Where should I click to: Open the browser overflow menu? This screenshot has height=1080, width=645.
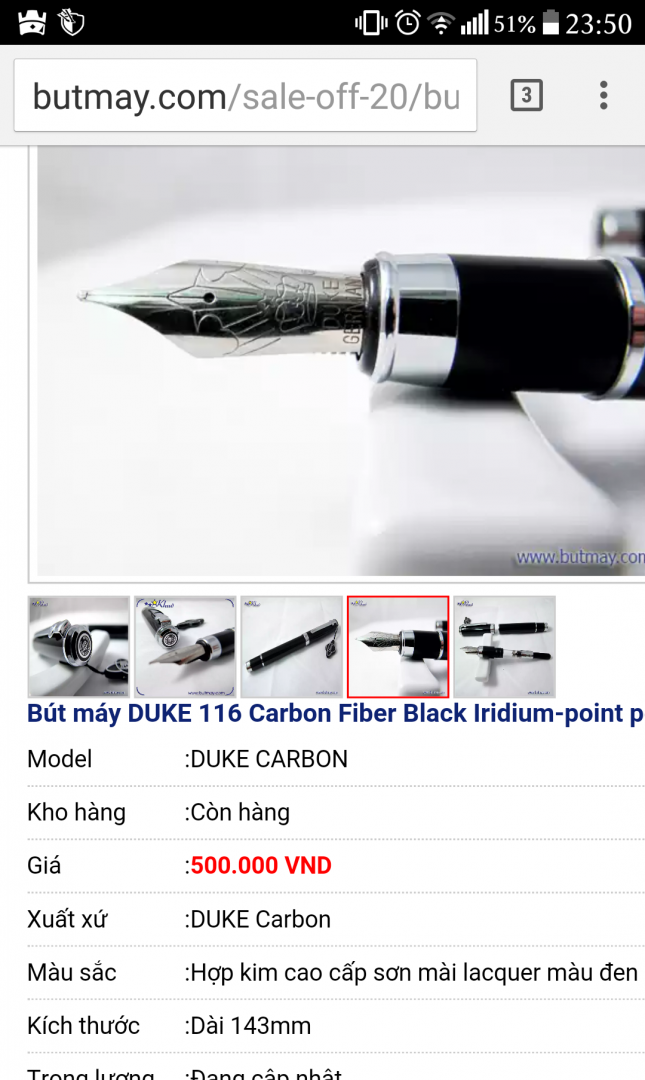click(x=603, y=96)
